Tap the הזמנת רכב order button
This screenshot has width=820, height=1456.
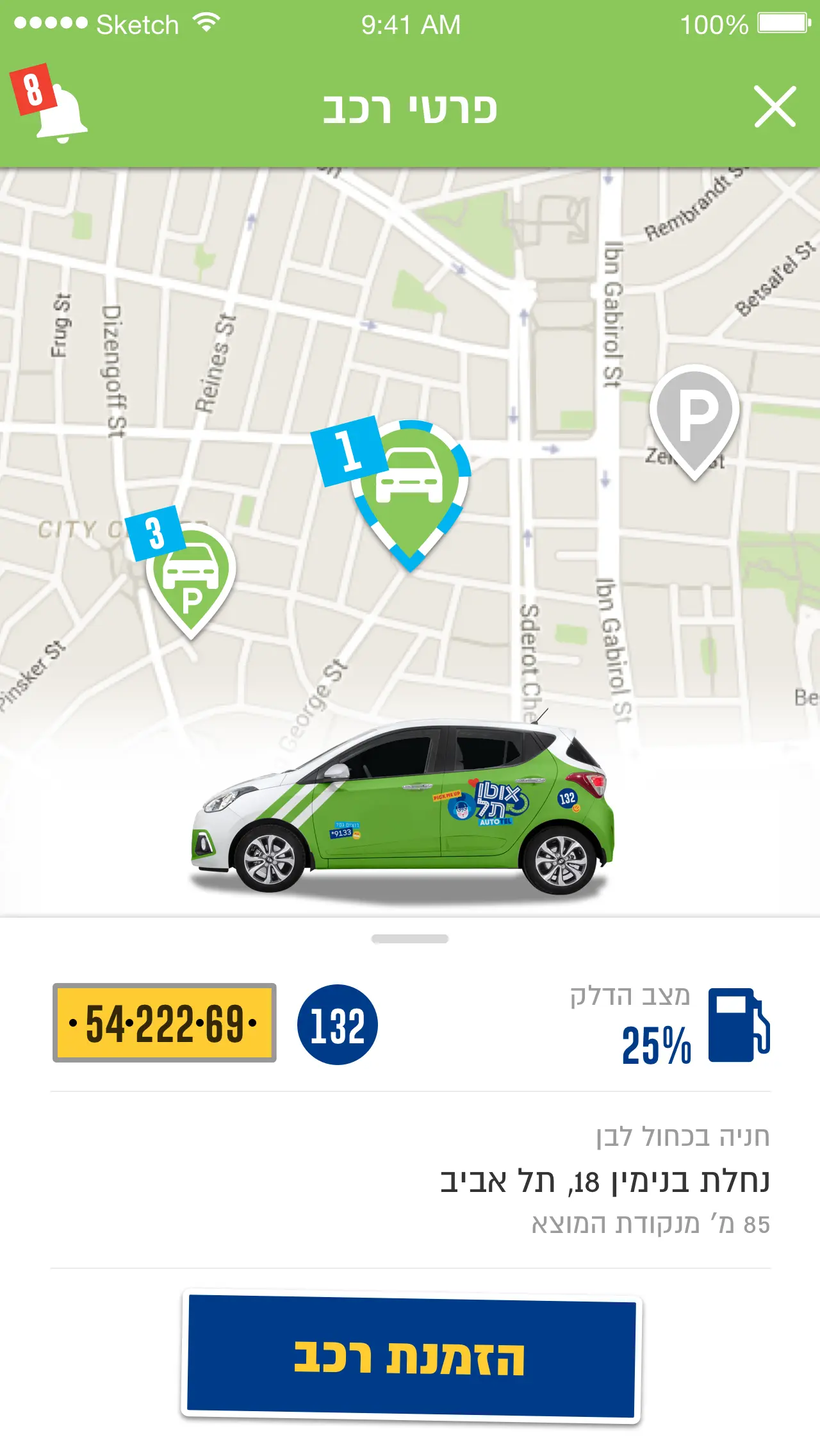411,1356
